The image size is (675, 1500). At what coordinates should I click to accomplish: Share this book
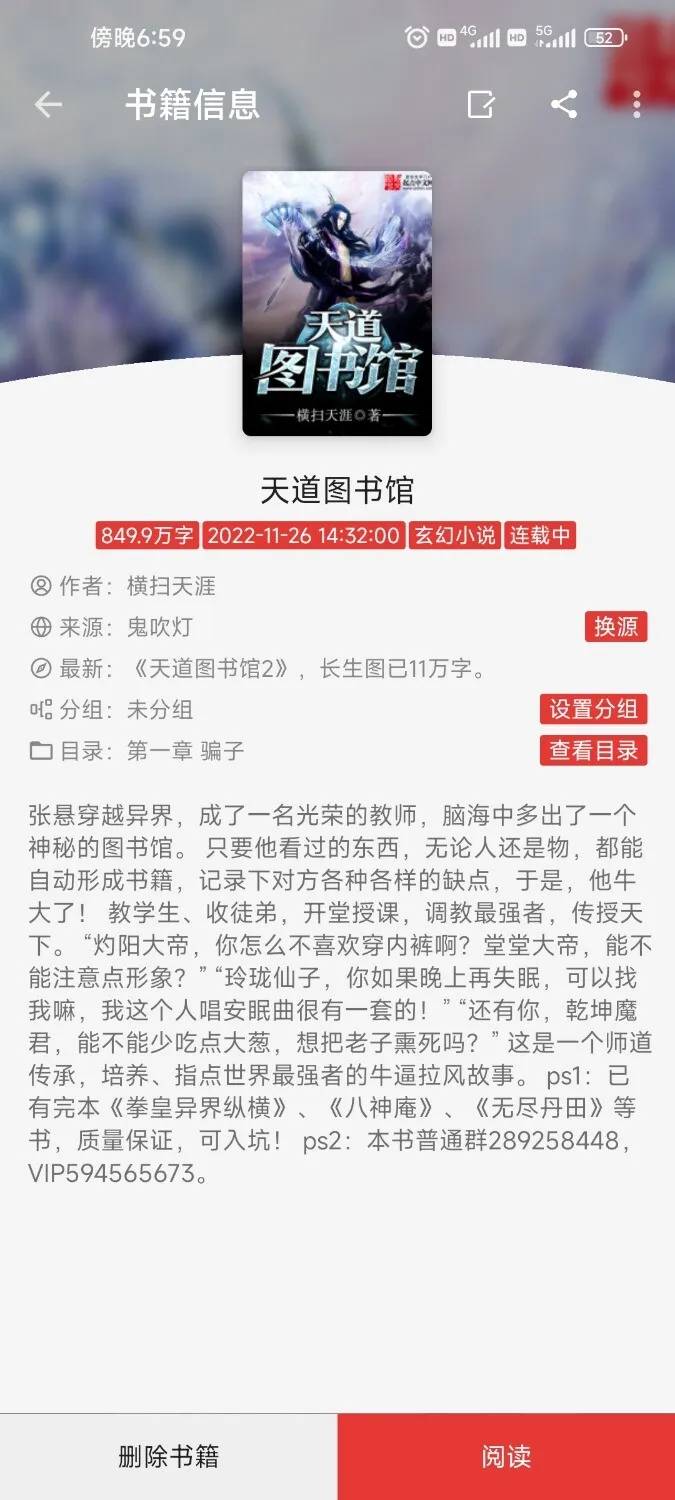tap(564, 104)
